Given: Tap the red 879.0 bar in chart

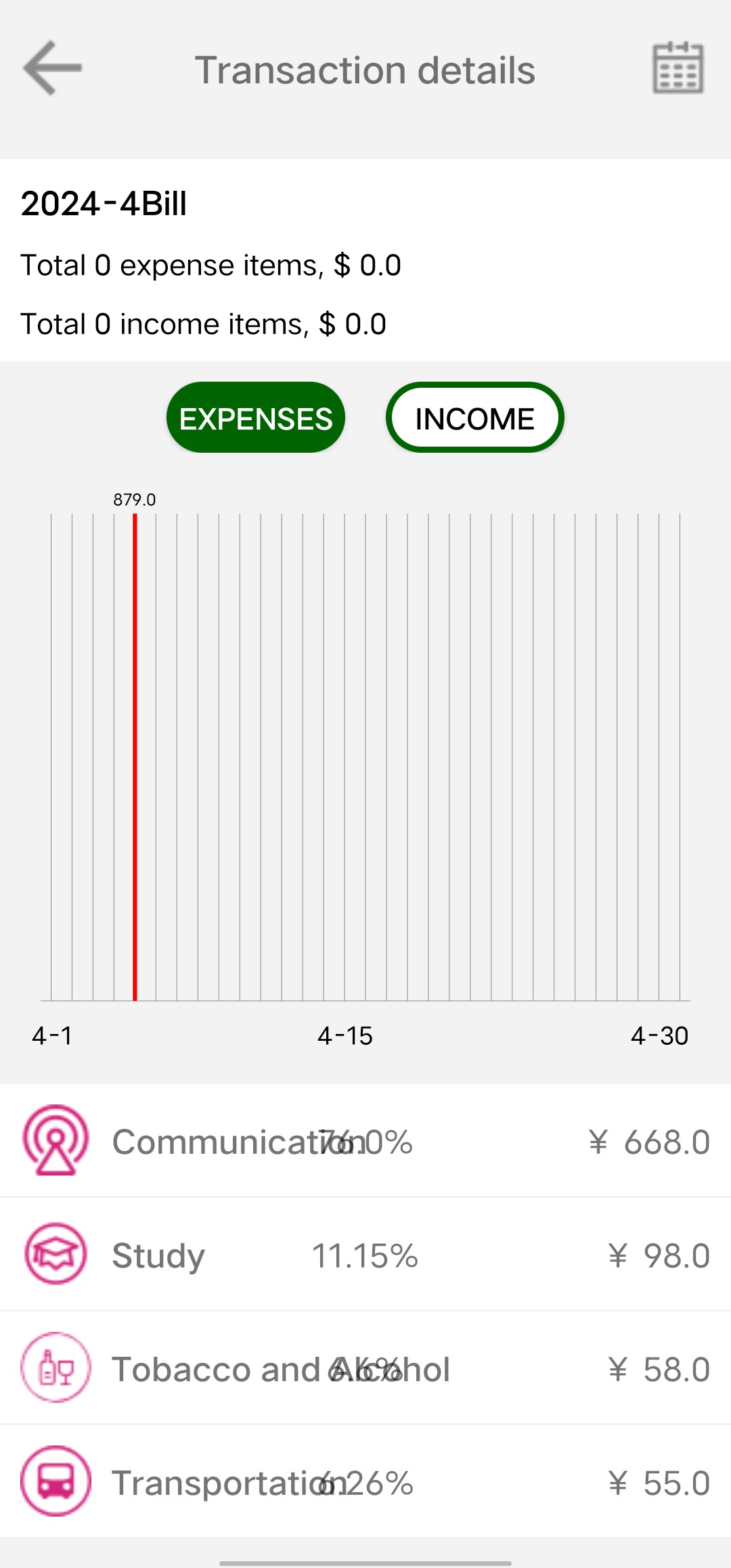Looking at the screenshot, I should click(x=135, y=757).
